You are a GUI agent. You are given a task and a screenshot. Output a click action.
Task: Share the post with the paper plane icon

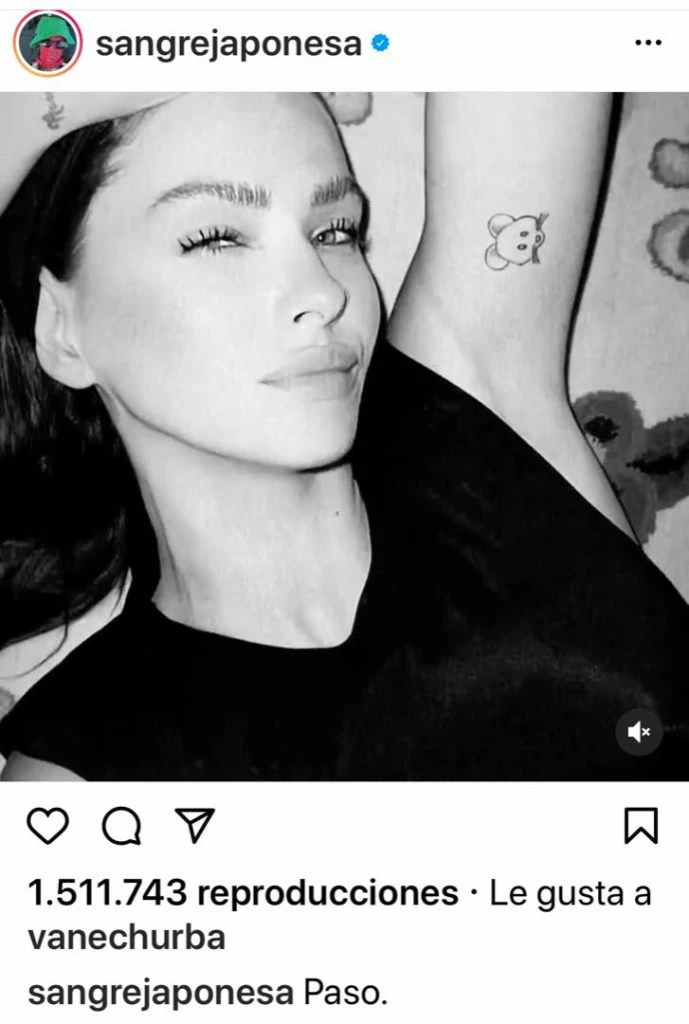[x=193, y=825]
